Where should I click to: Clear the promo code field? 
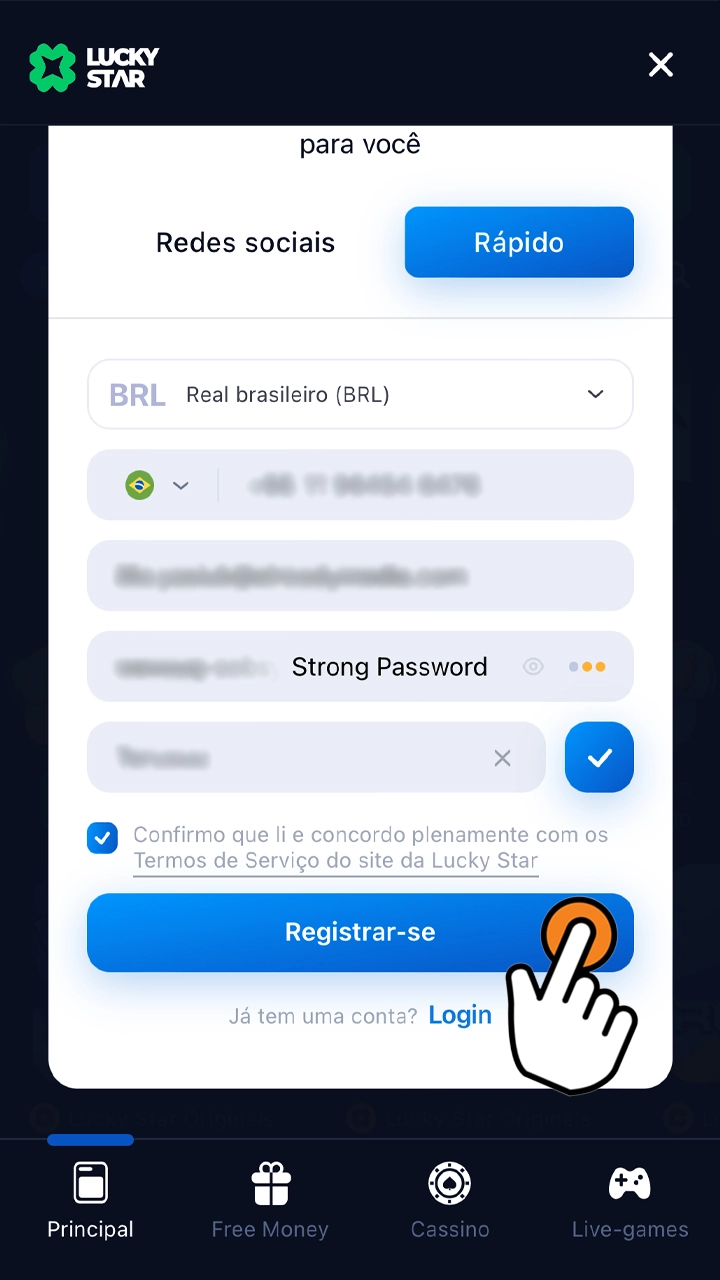[502, 758]
